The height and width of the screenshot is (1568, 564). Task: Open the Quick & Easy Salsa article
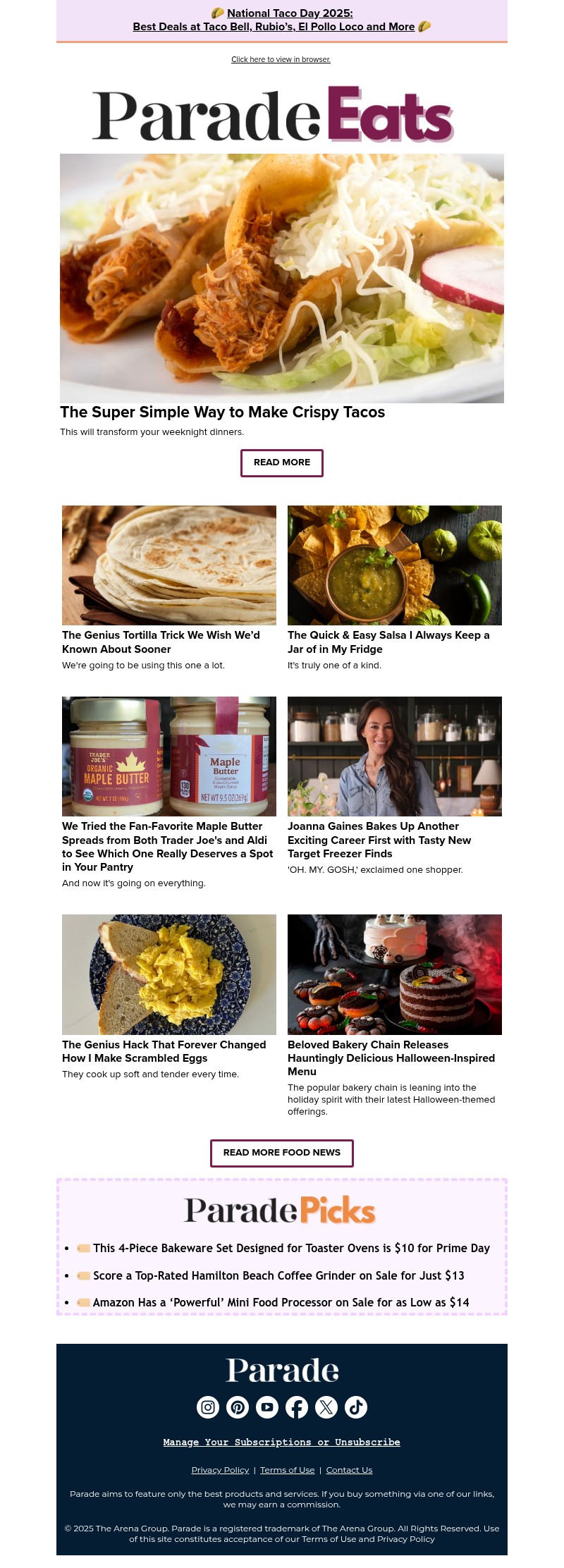(x=388, y=642)
